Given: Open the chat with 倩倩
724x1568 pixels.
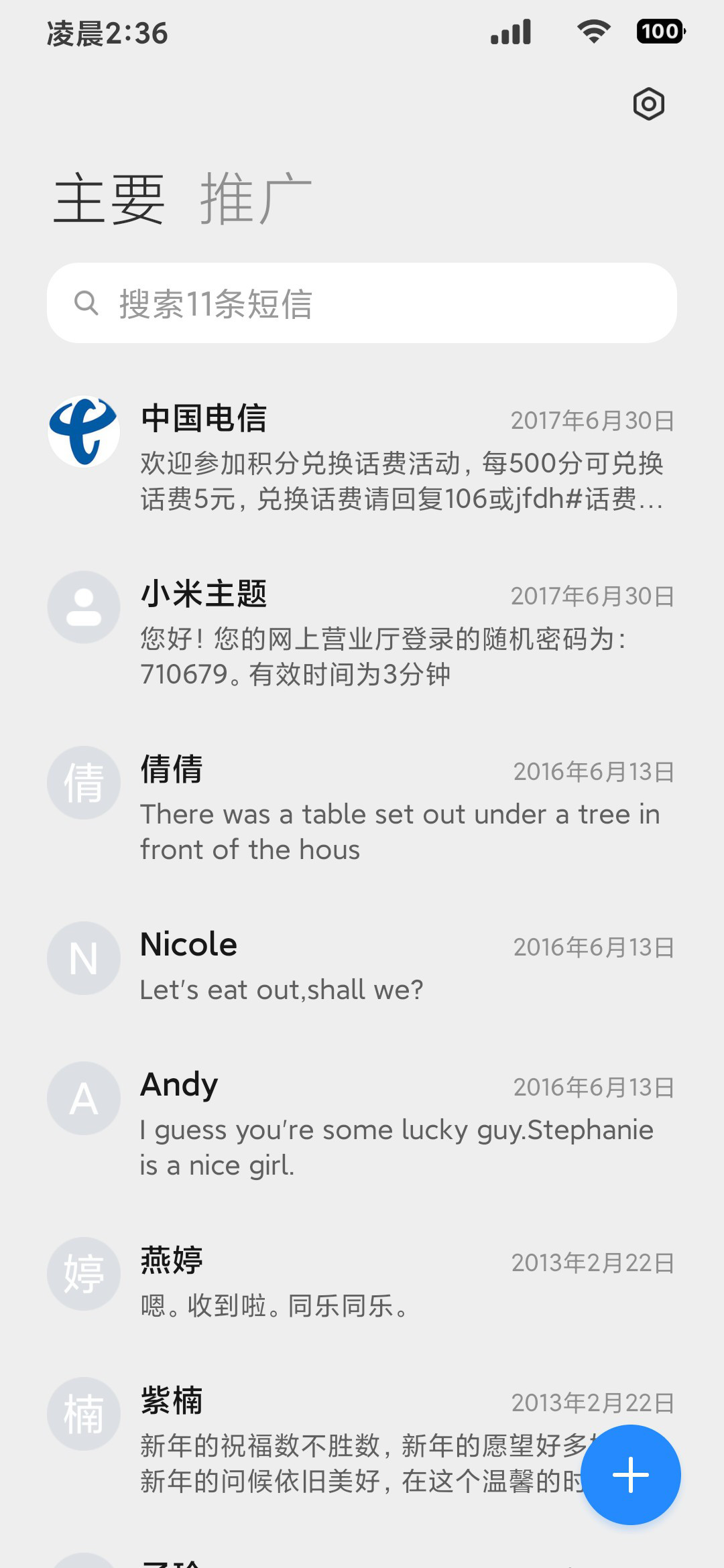Looking at the screenshot, I should coord(362,808).
